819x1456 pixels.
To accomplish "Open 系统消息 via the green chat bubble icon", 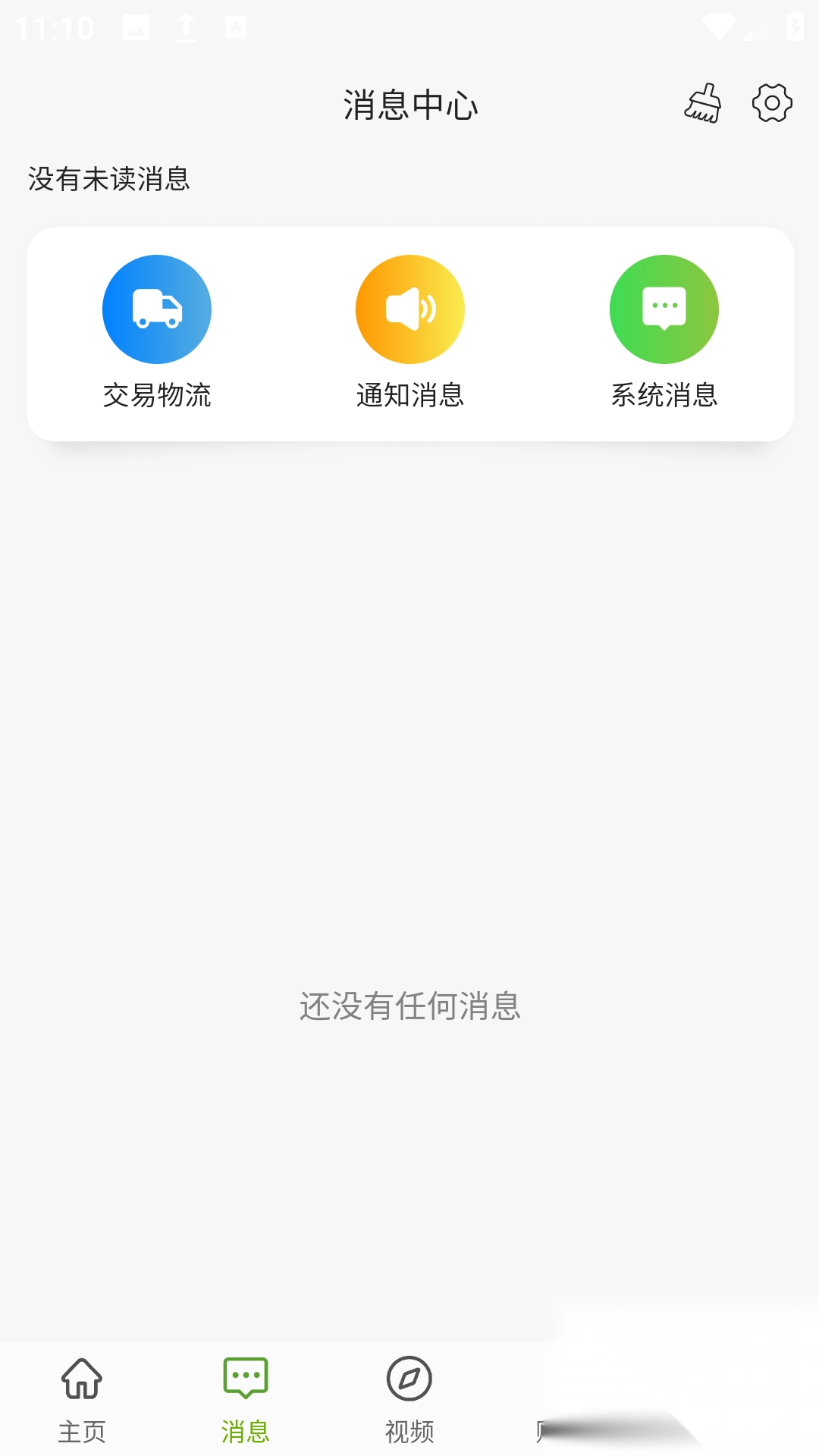I will coord(664,309).
